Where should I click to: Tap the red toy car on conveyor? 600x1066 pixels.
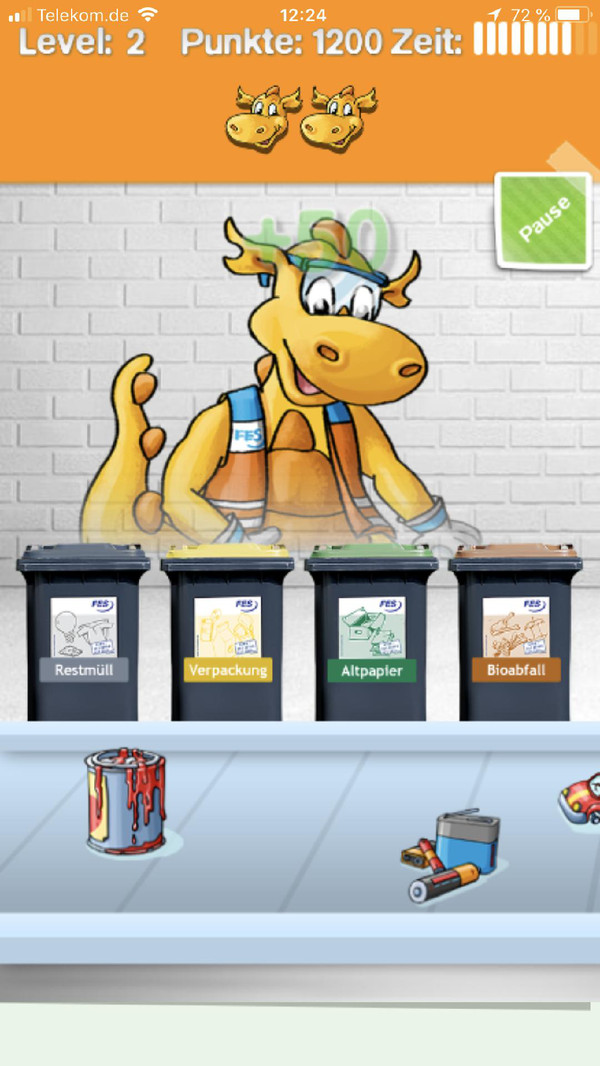click(x=582, y=797)
